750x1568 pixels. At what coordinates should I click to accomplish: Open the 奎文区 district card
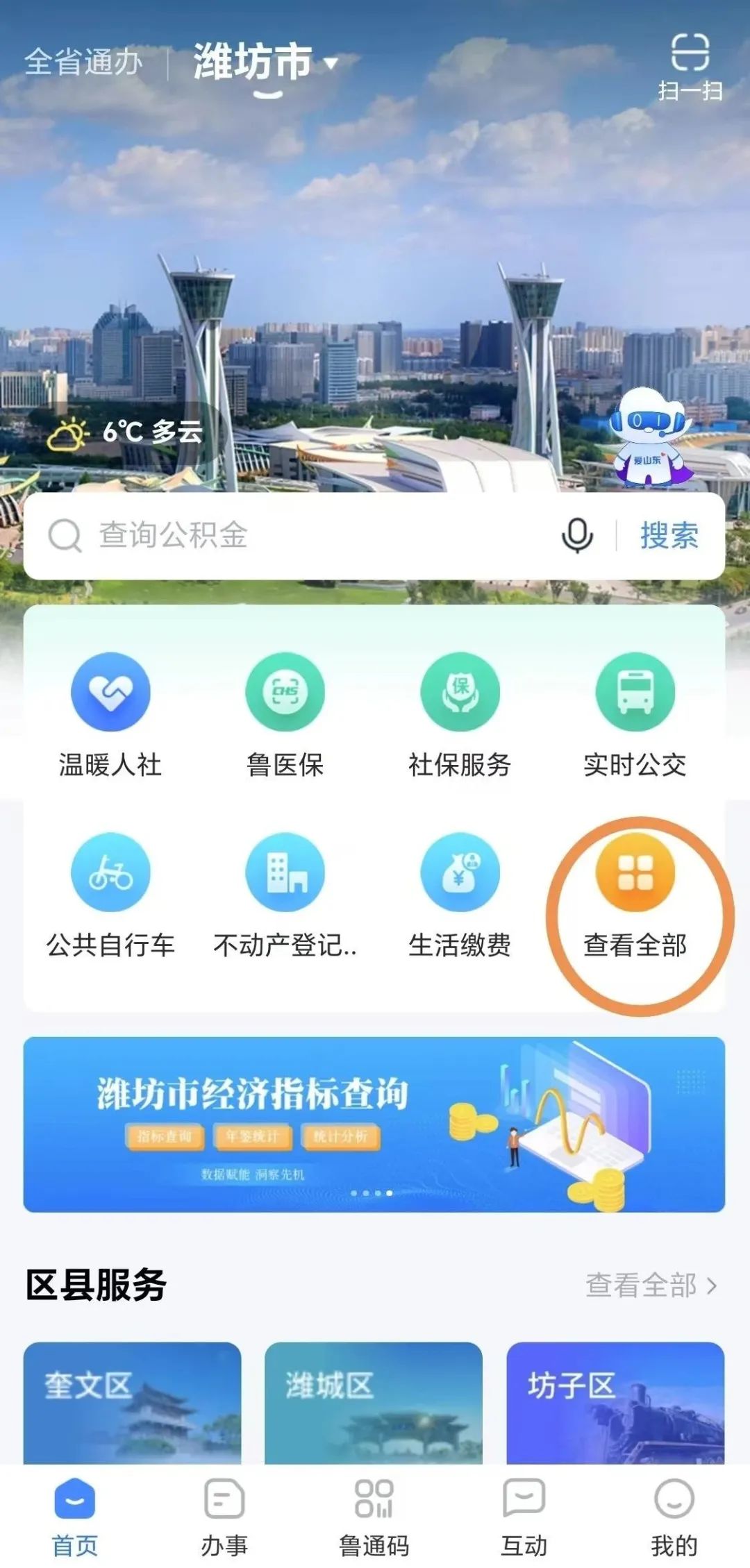click(x=132, y=1402)
